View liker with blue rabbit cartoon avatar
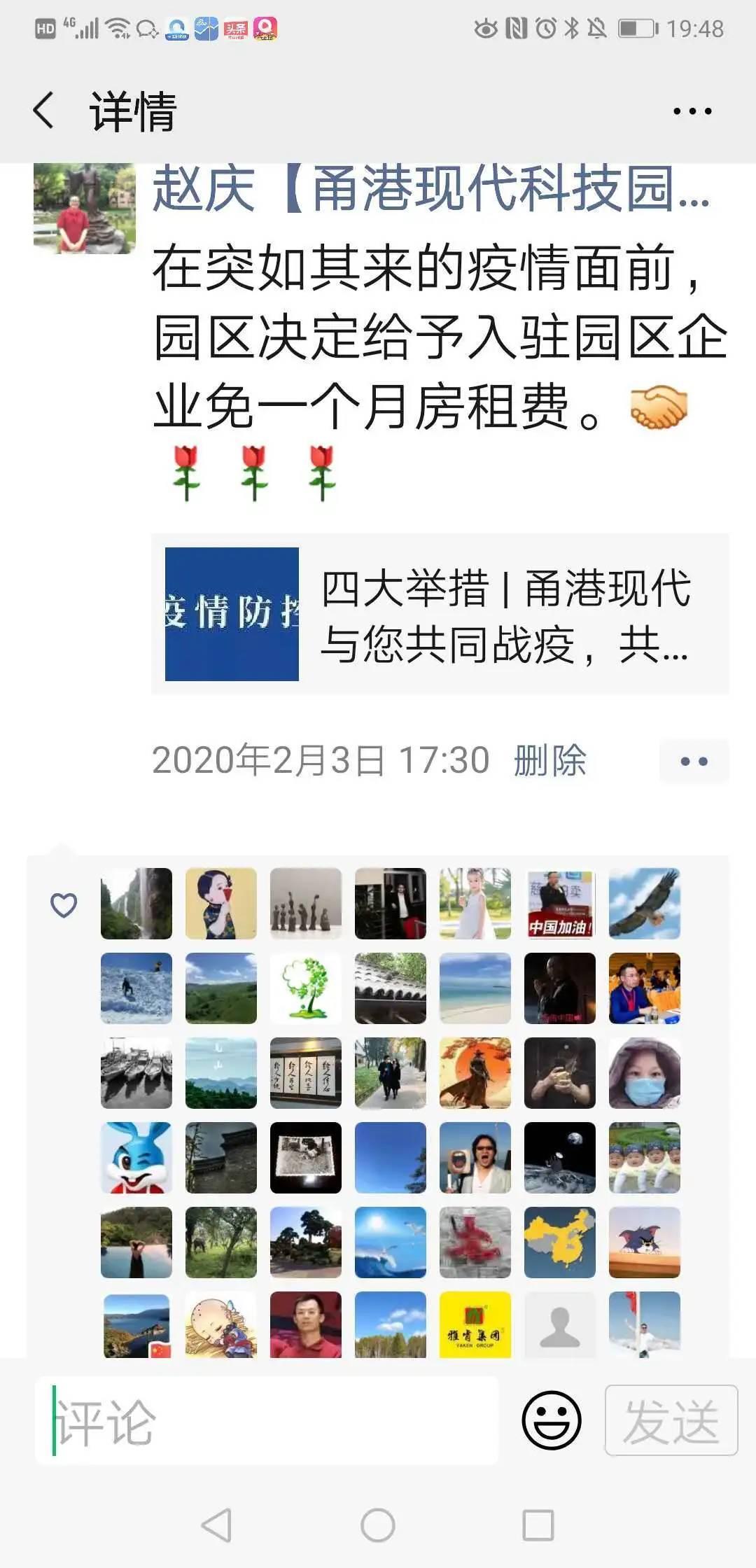Screen dimensions: 756x1568 click(136, 1158)
